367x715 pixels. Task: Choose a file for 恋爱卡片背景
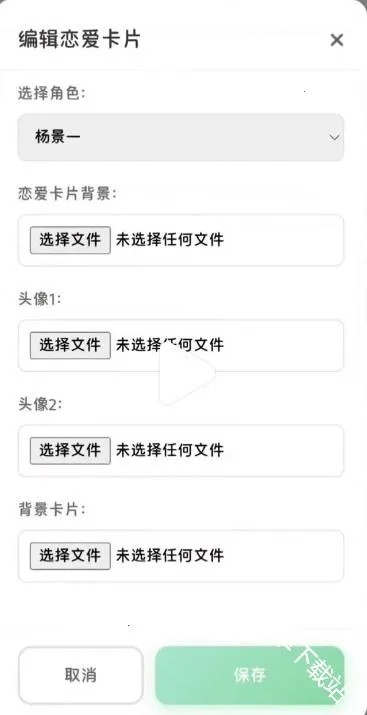coord(70,240)
